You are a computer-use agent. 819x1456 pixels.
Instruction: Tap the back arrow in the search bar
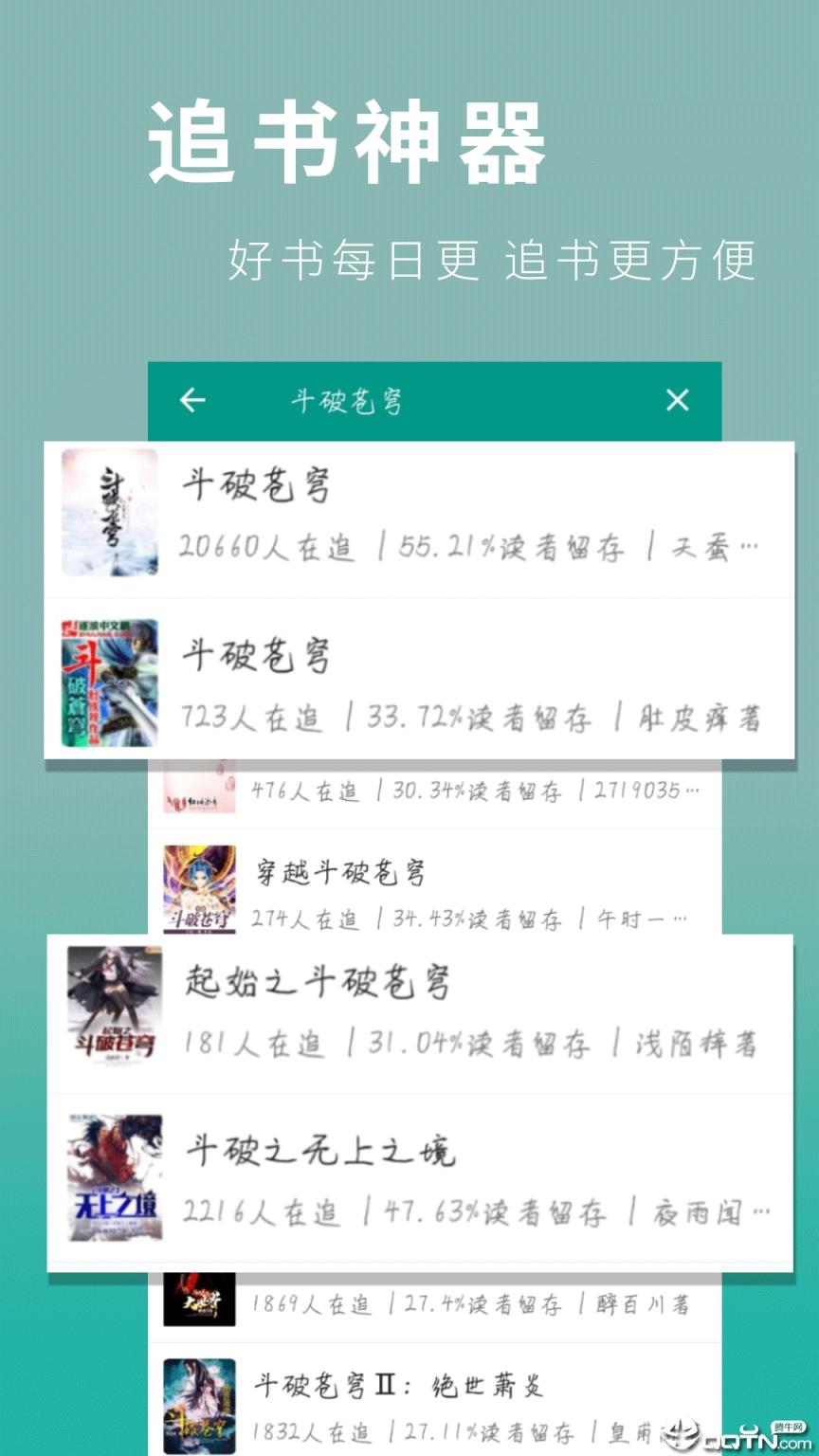191,400
